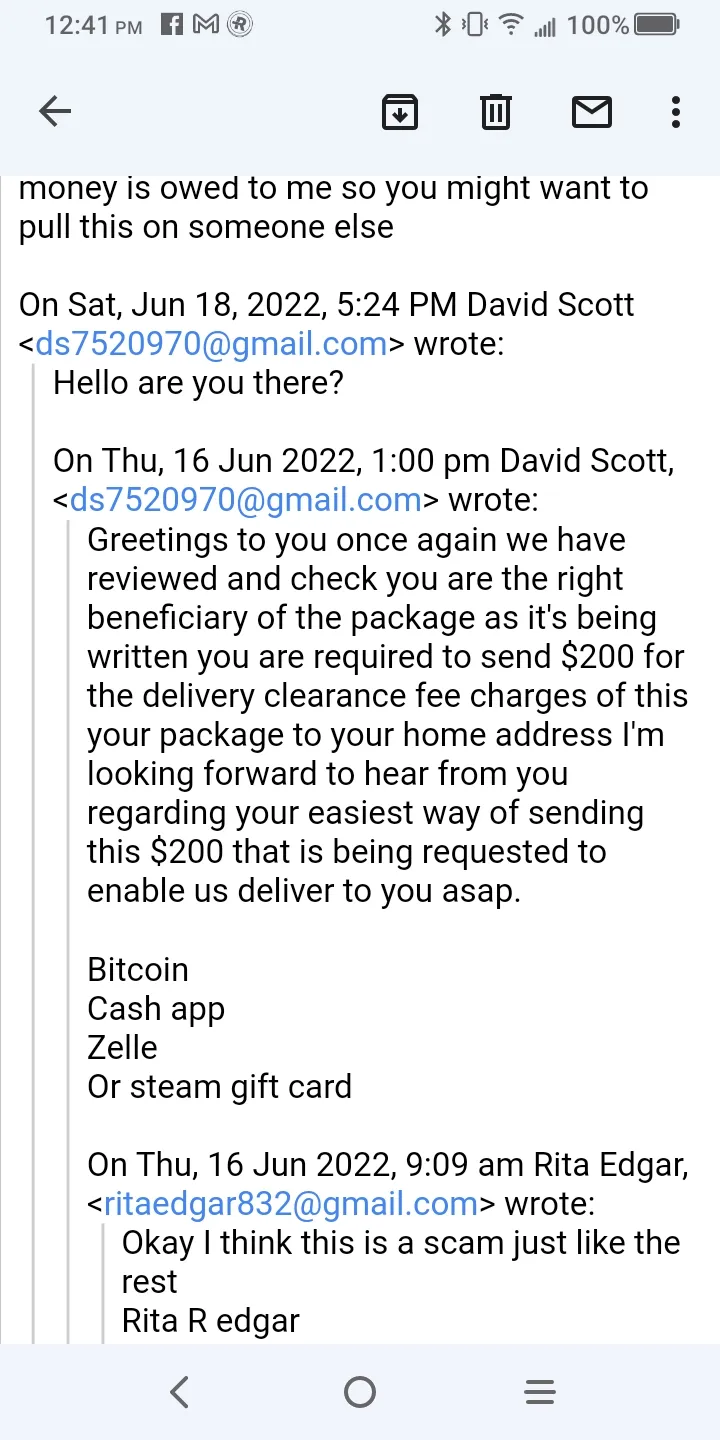Archive this email conversation
The width and height of the screenshot is (720, 1440).
pyautogui.click(x=400, y=112)
